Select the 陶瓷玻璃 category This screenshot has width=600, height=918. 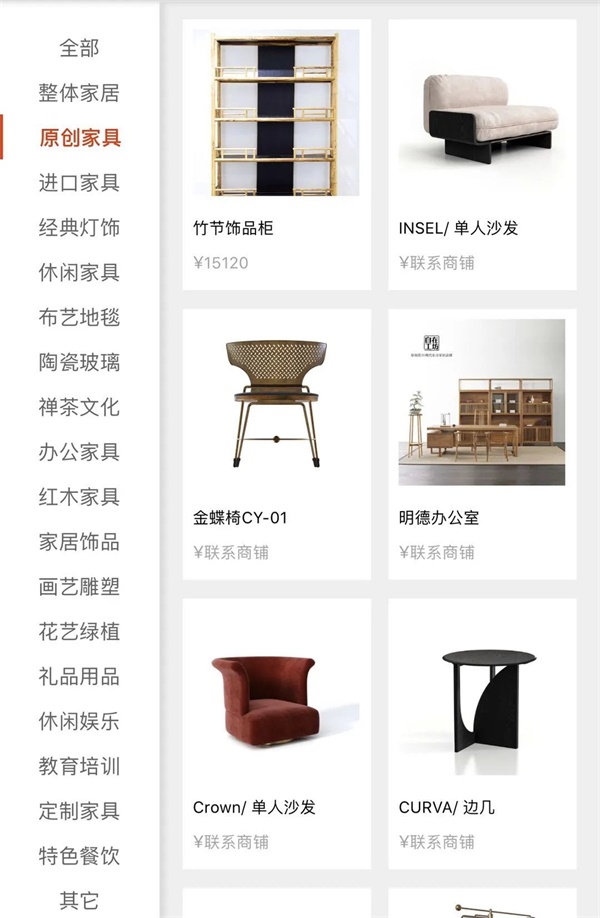pyautogui.click(x=79, y=362)
